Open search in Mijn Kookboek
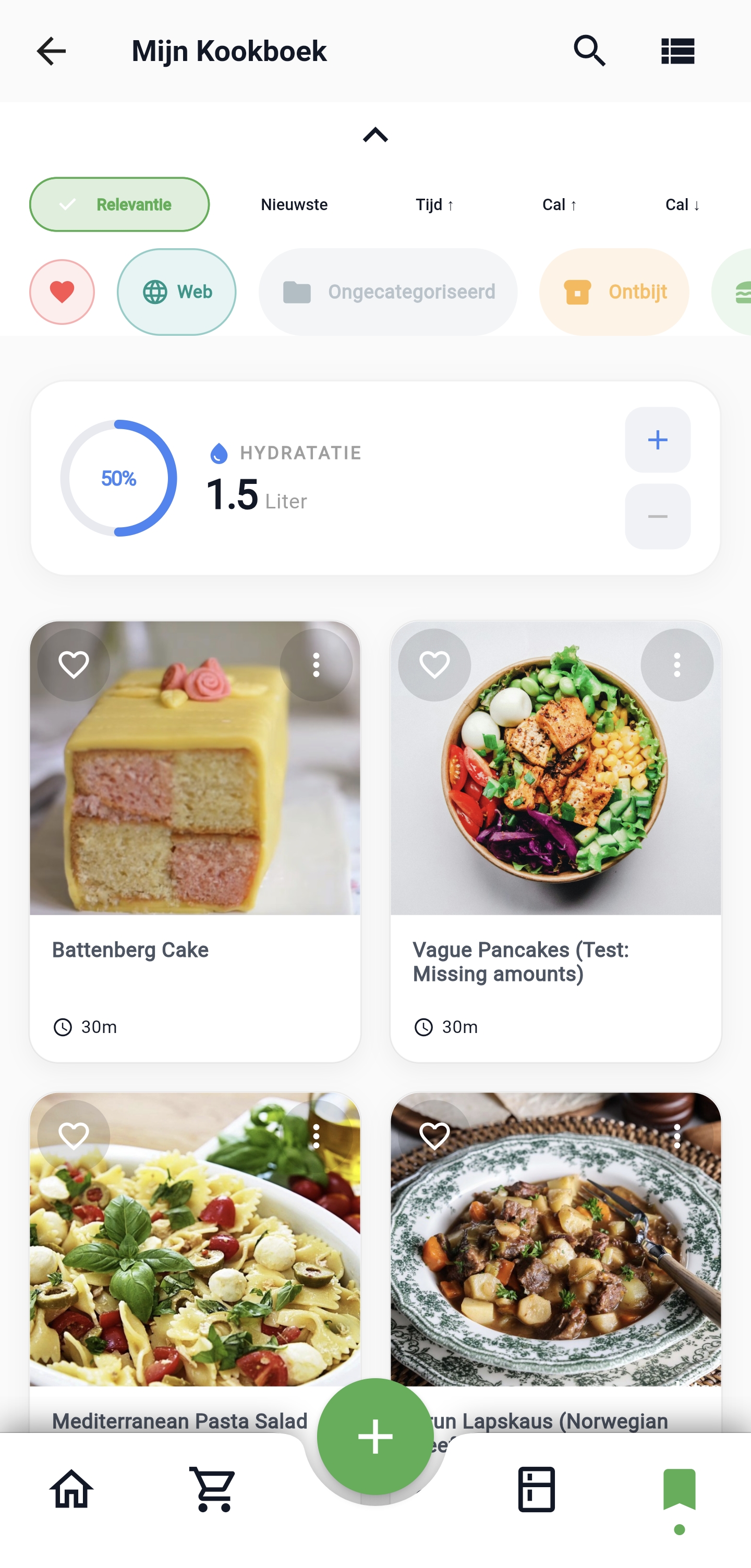751x1568 pixels. [x=588, y=51]
